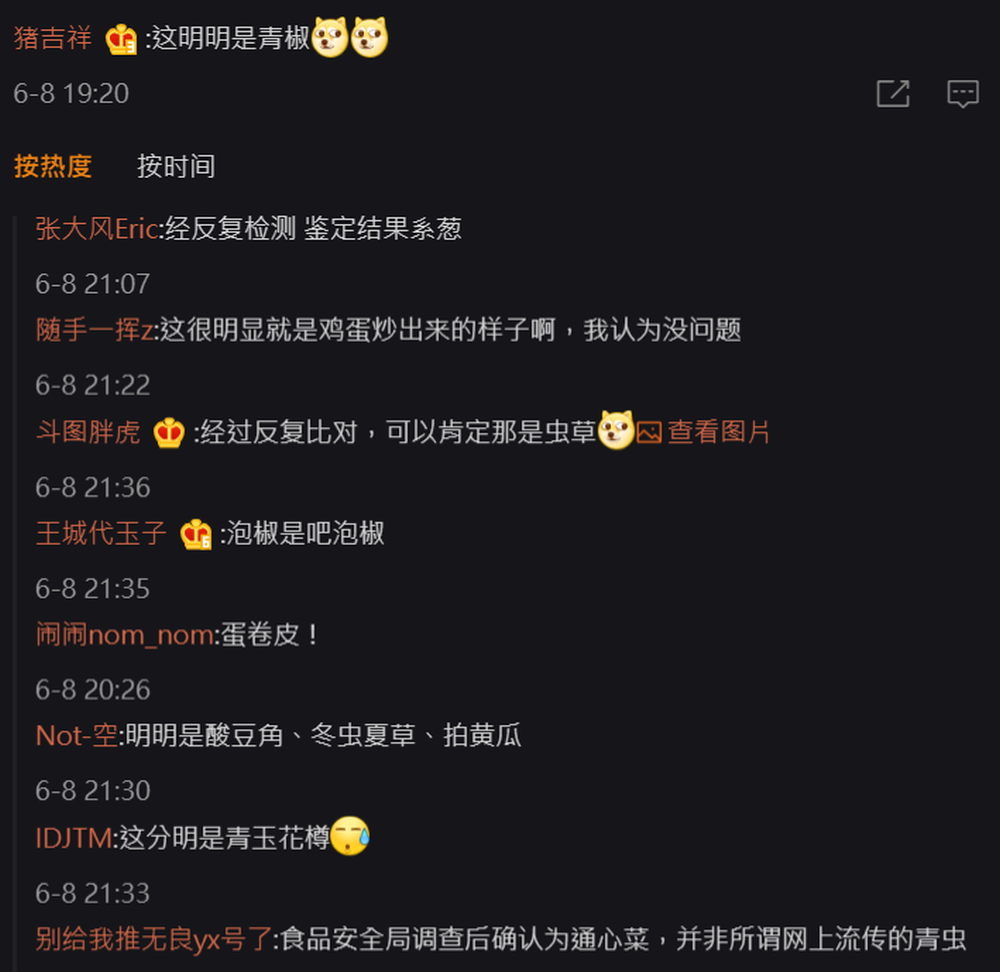View the picture via 查看图片 link
This screenshot has height=972, width=1000.
click(x=718, y=432)
